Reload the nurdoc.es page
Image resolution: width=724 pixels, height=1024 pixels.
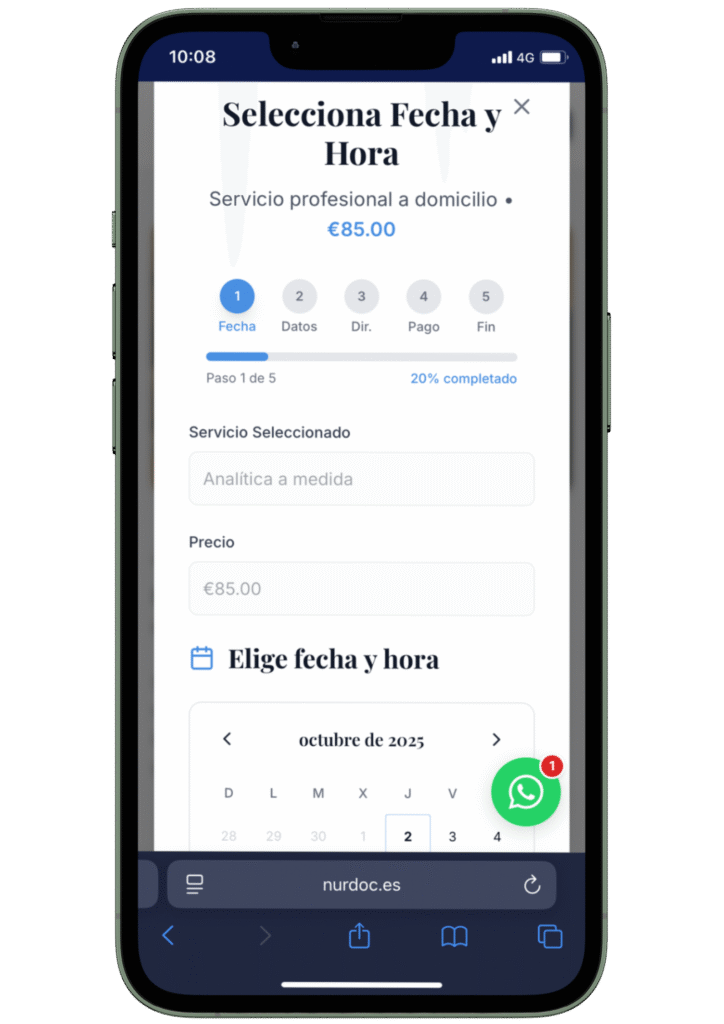(532, 884)
